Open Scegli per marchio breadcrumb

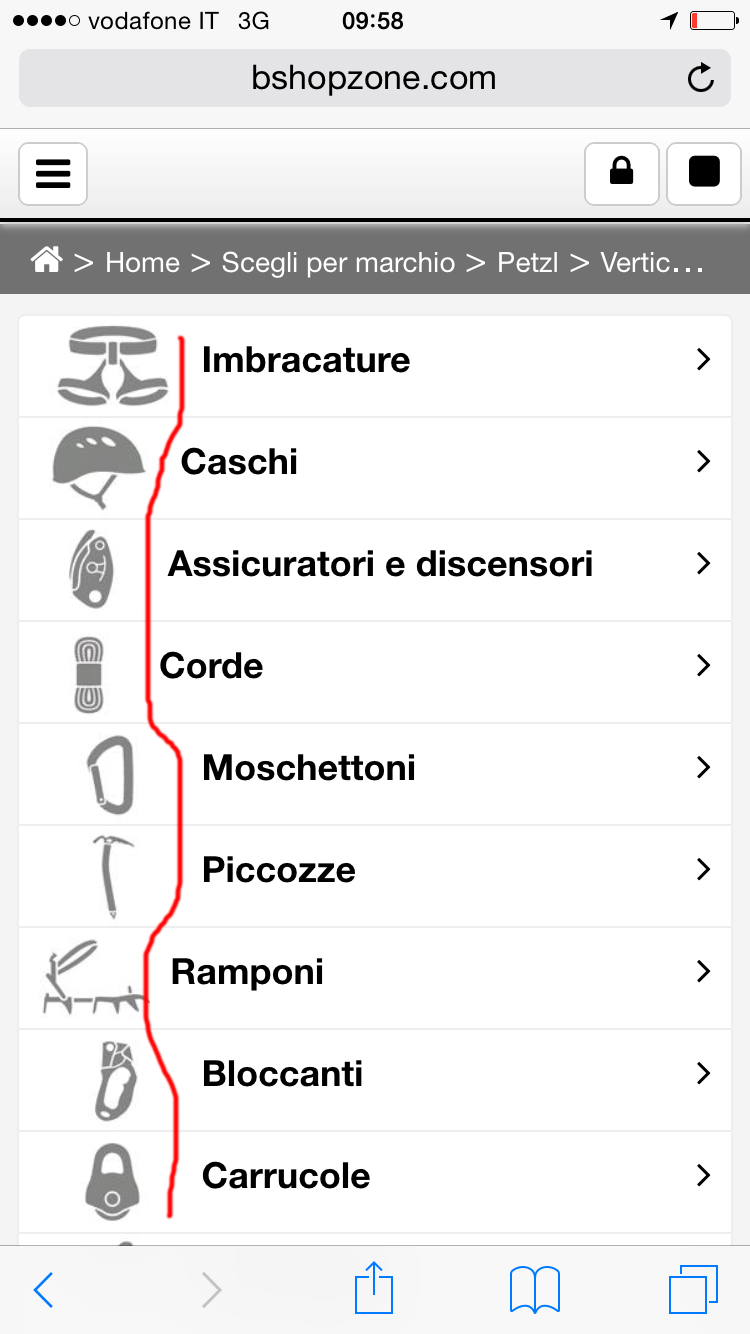click(x=338, y=263)
